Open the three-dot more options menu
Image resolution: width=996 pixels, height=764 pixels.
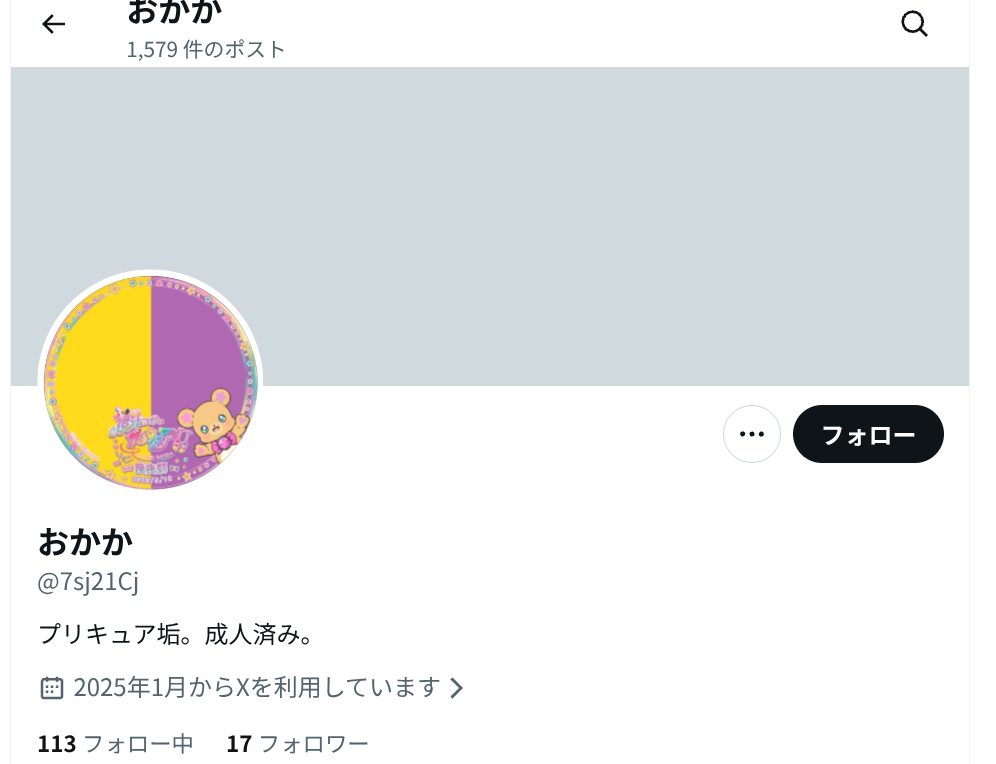pos(752,434)
